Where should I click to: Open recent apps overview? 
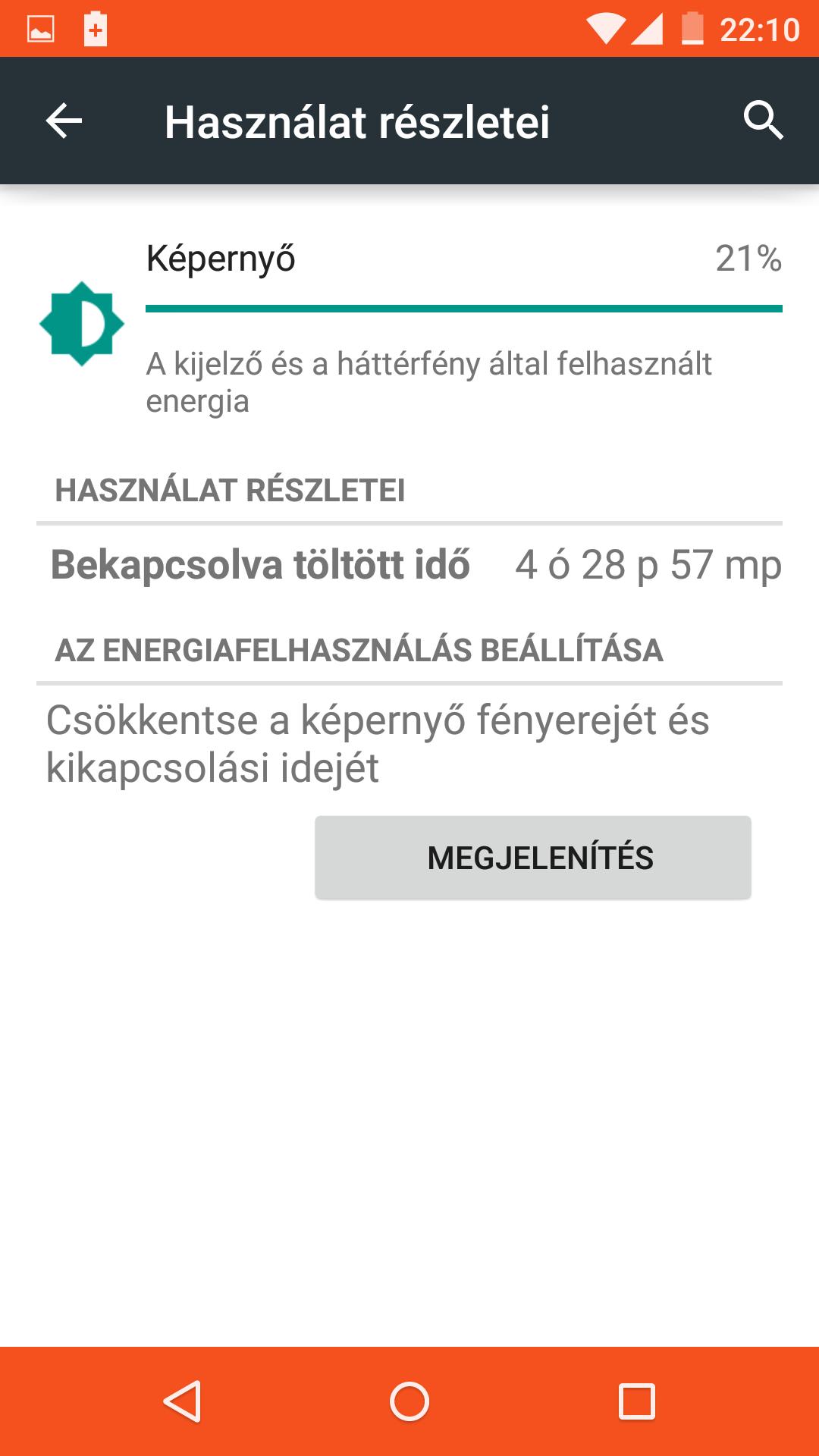pos(636,1401)
